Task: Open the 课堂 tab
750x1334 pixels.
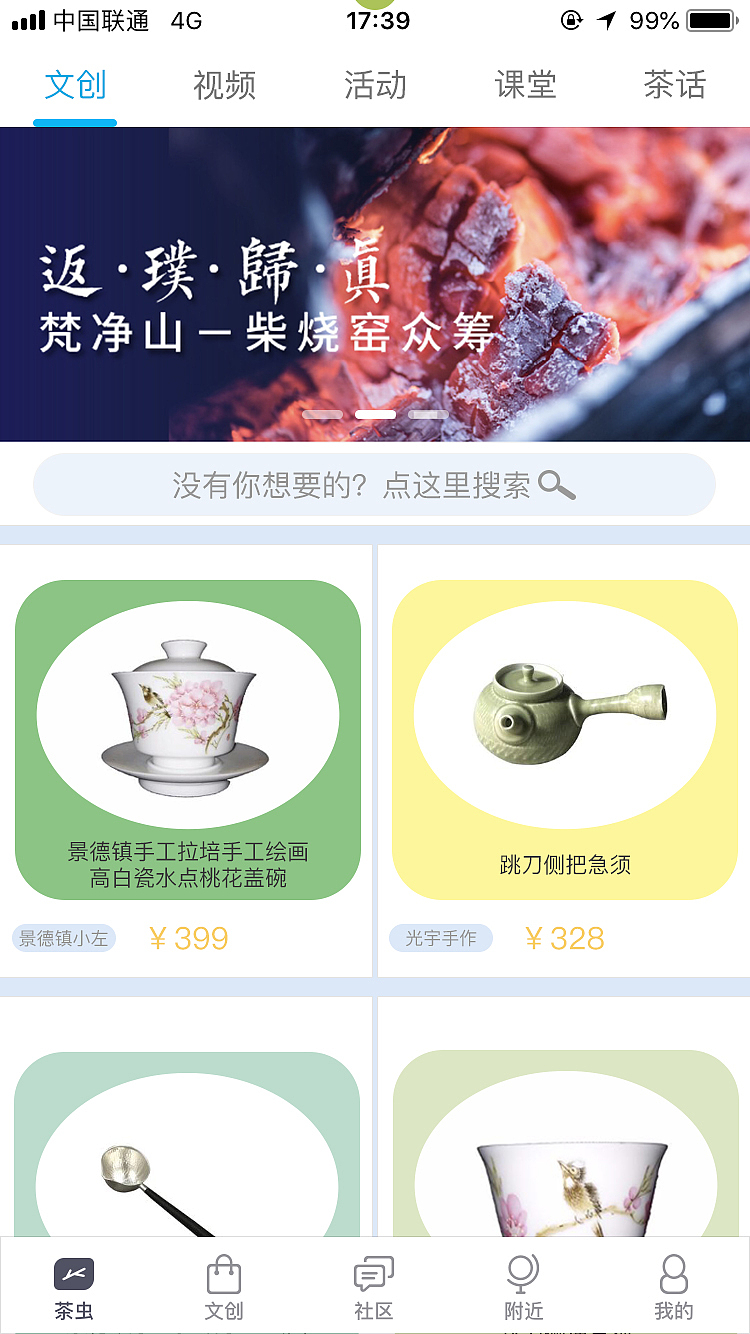Action: (x=524, y=87)
